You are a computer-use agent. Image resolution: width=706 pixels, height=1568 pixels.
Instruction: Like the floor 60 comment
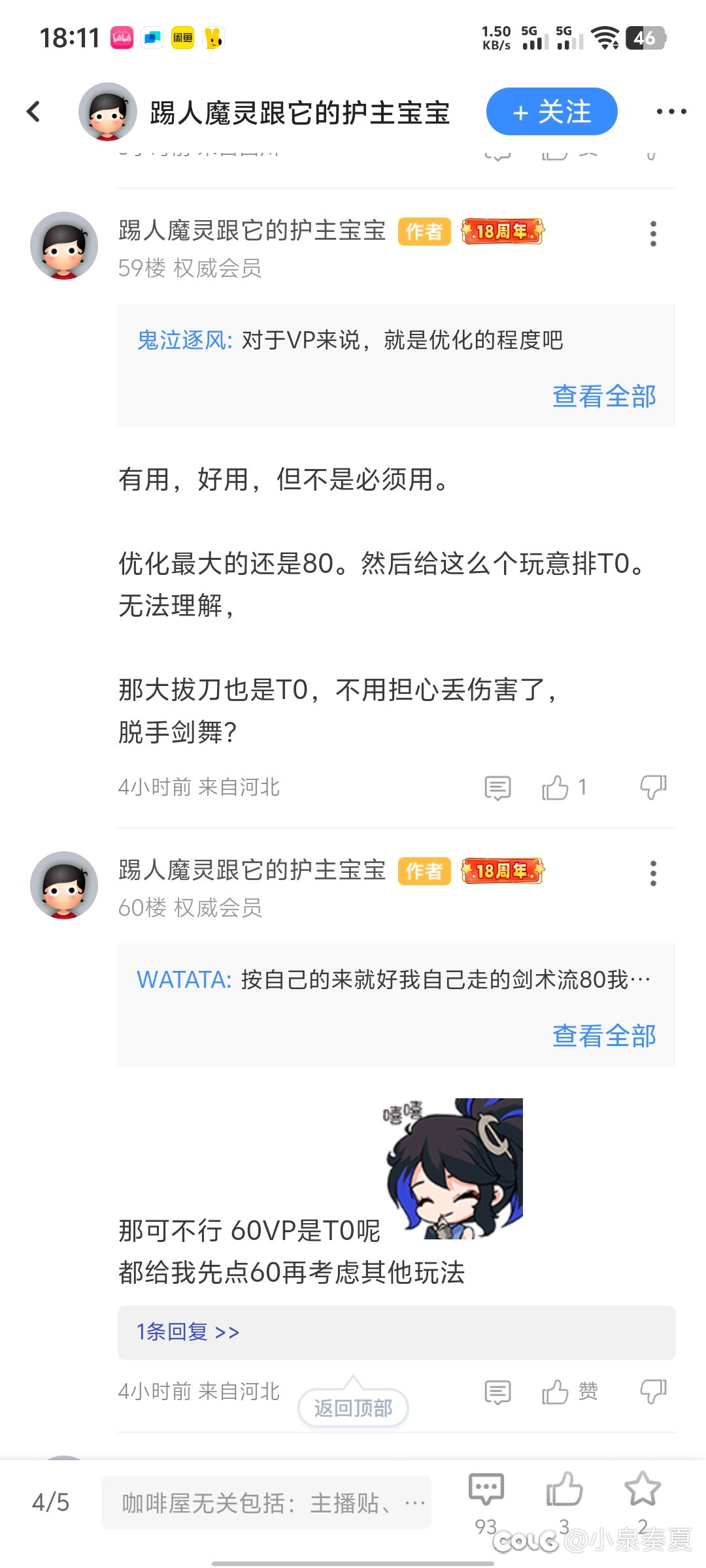click(x=569, y=1392)
